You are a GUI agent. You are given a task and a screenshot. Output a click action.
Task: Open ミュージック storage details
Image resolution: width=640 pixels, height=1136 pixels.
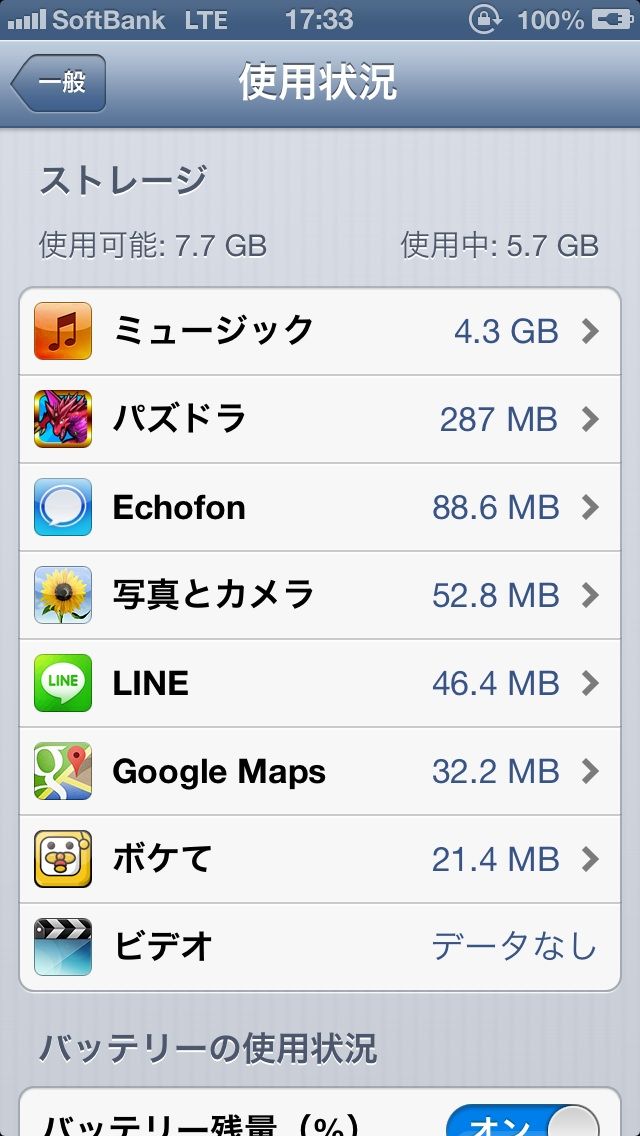pyautogui.click(x=320, y=331)
